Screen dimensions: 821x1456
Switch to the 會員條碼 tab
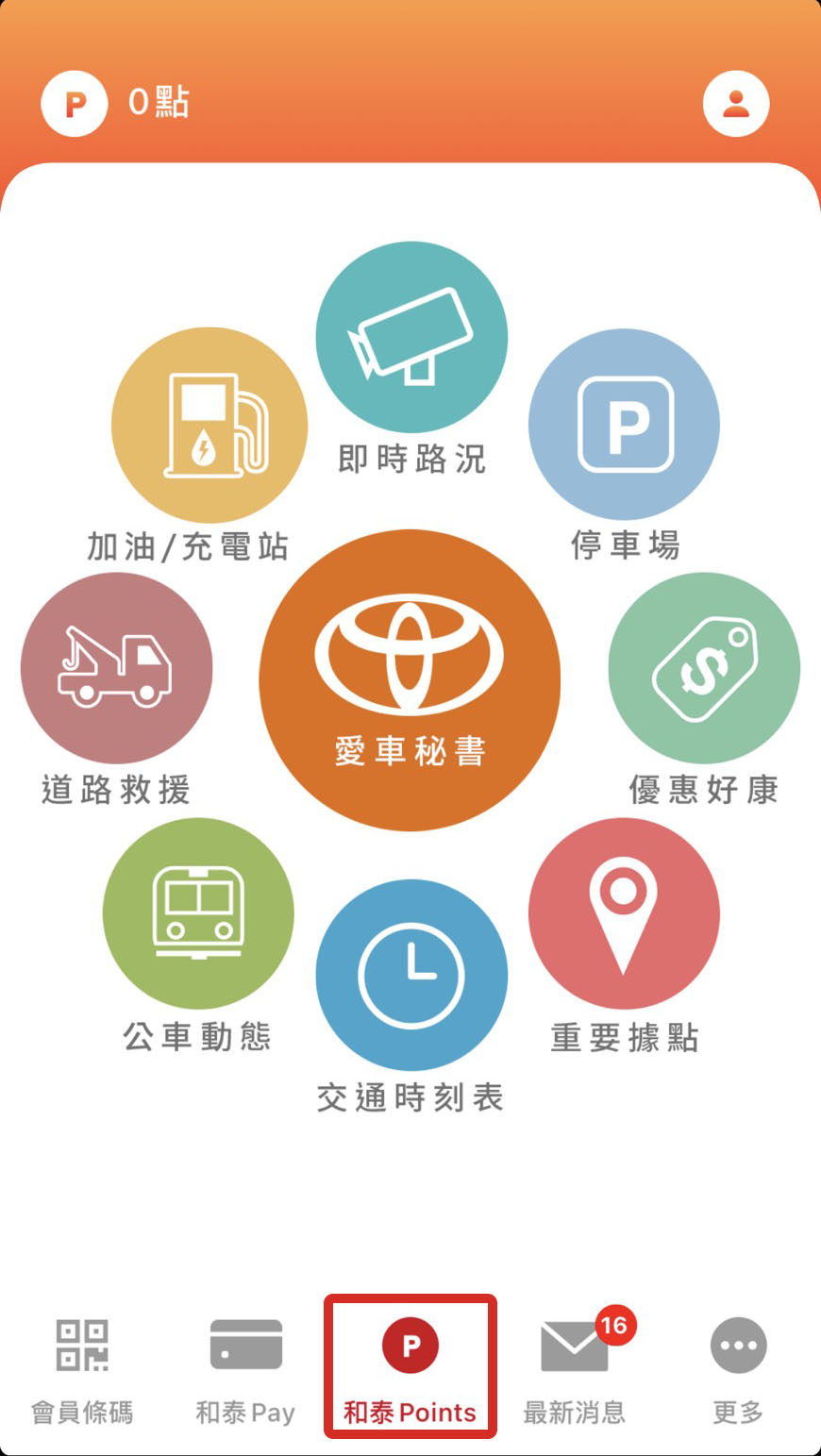point(82,1371)
